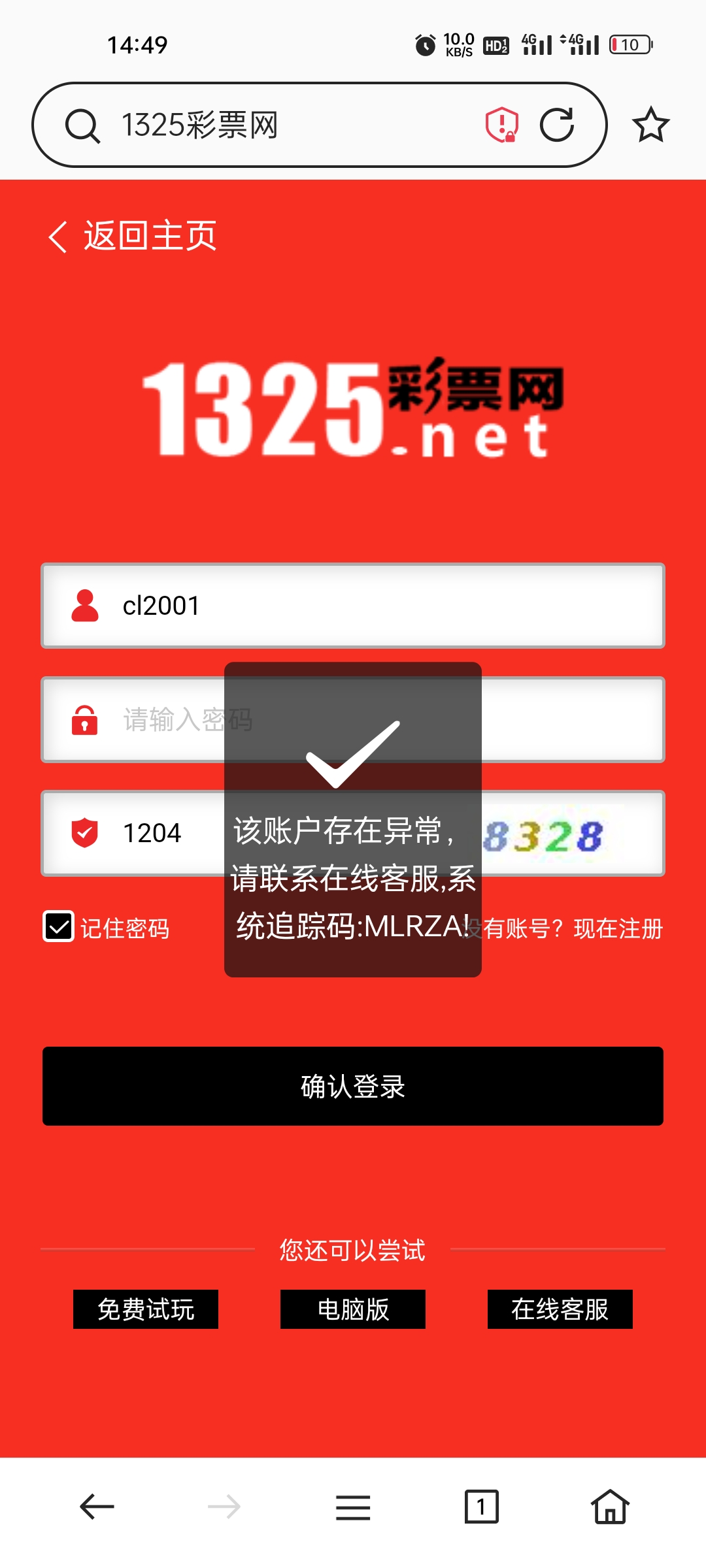Tap the 确认登录 login button
Viewport: 706px width, 1568px height.
click(353, 1086)
